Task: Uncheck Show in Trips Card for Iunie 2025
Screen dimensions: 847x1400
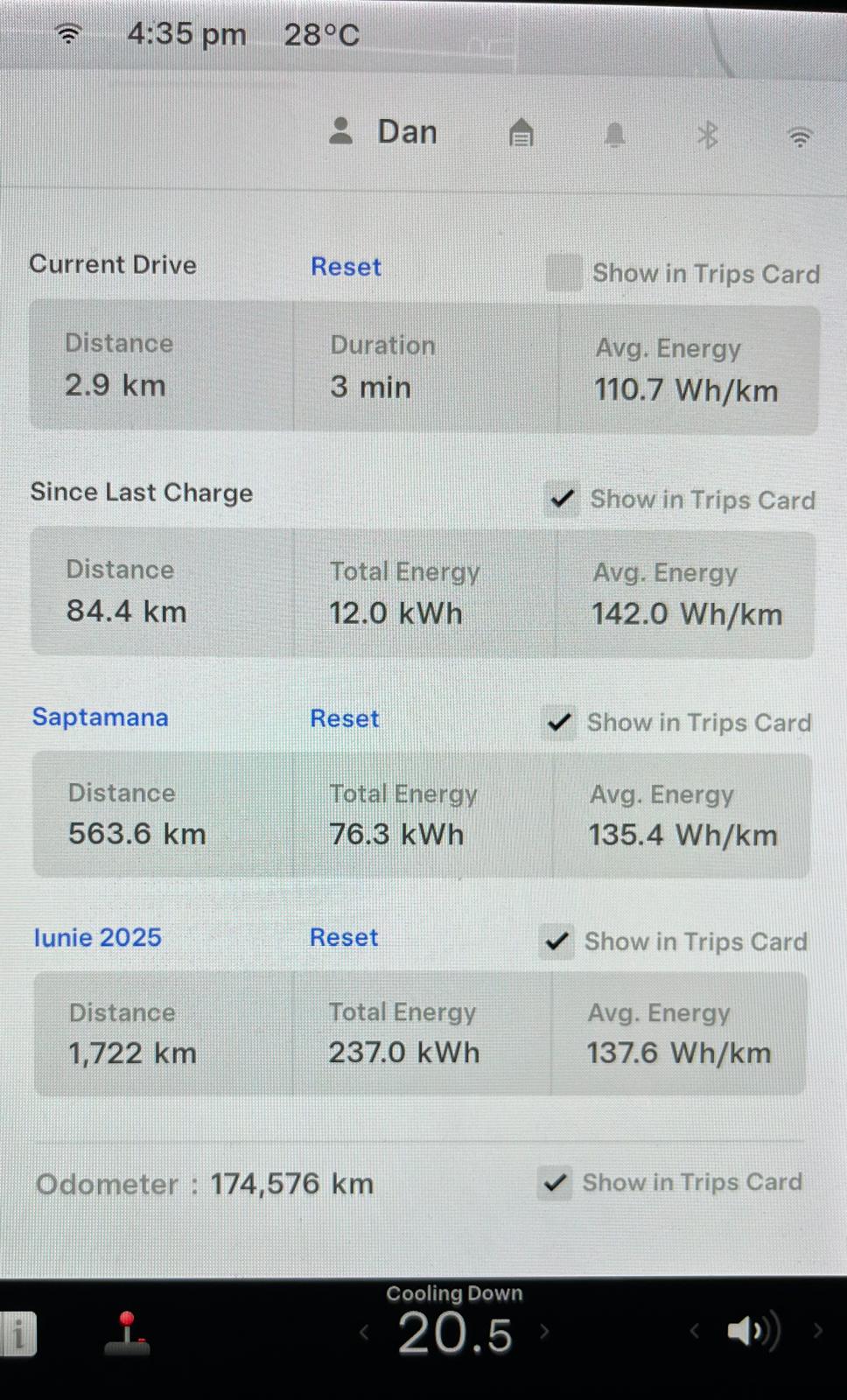Action: [x=556, y=941]
